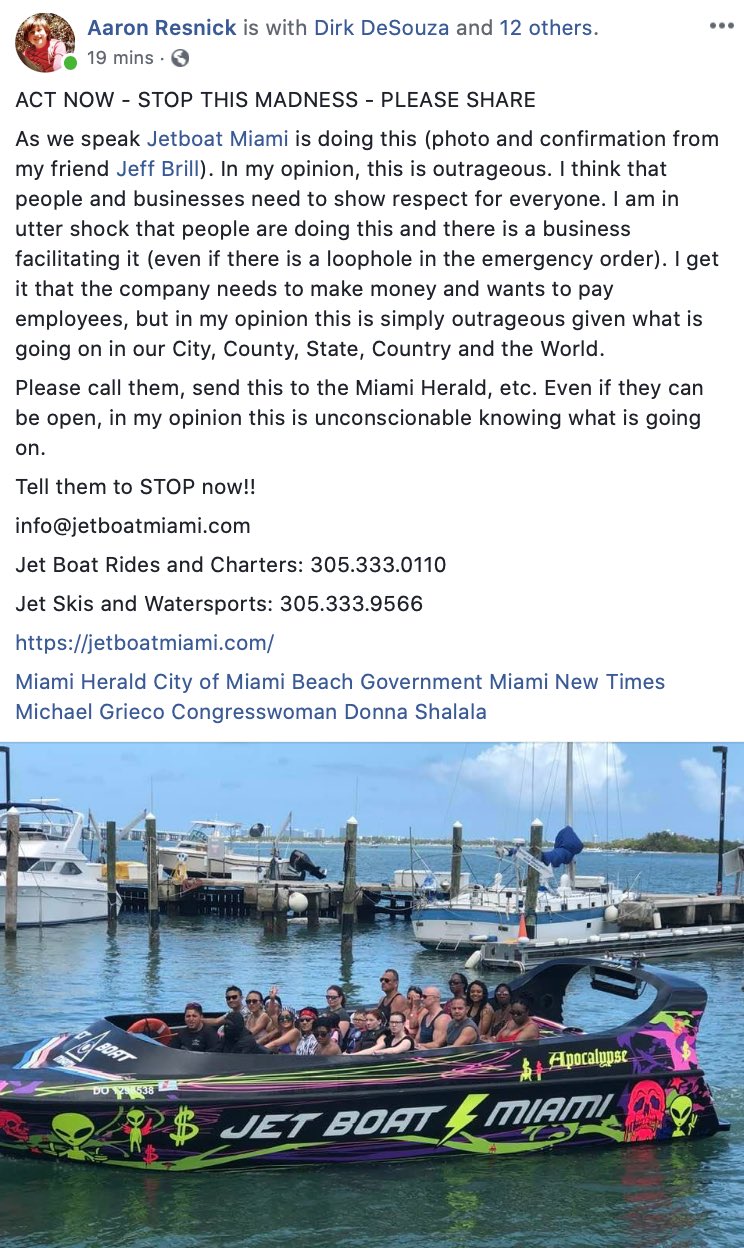Open the Jetboat Miami page link
This screenshot has height=1248, width=744.
(x=217, y=139)
